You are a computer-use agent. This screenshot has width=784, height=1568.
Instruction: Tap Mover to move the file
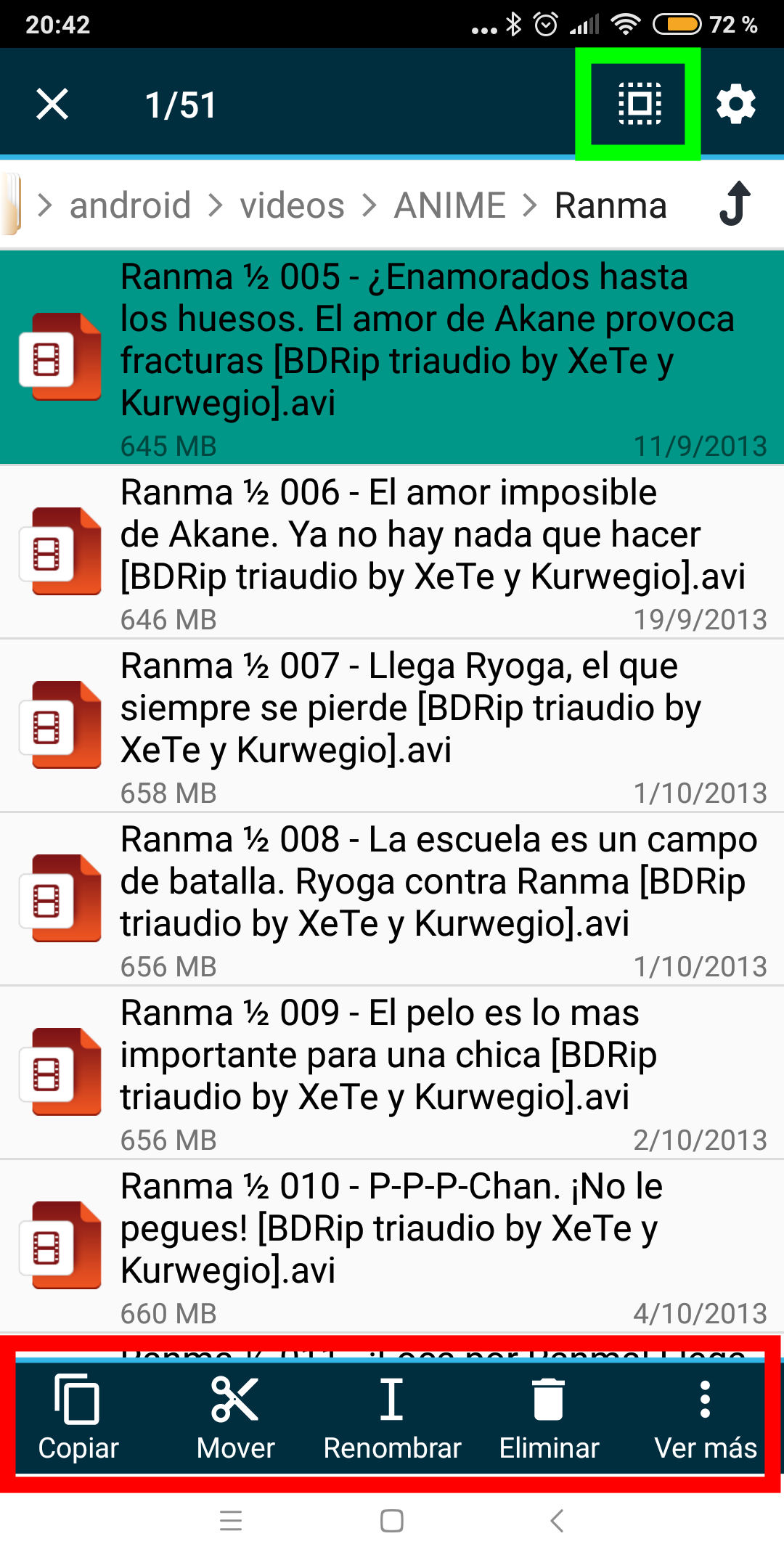pos(235,1417)
